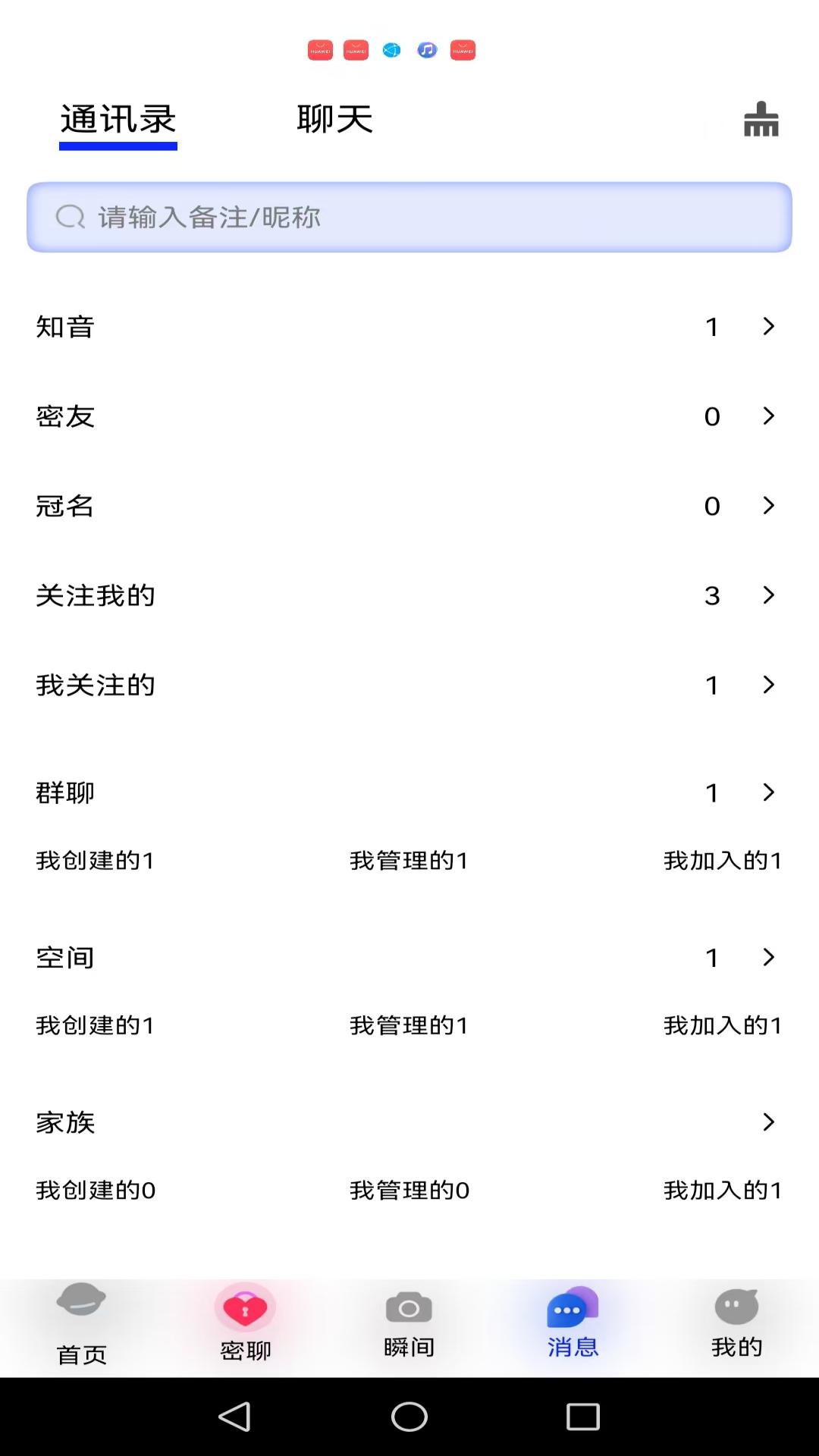
Task: Expand the 家族 section
Action: tap(768, 1123)
